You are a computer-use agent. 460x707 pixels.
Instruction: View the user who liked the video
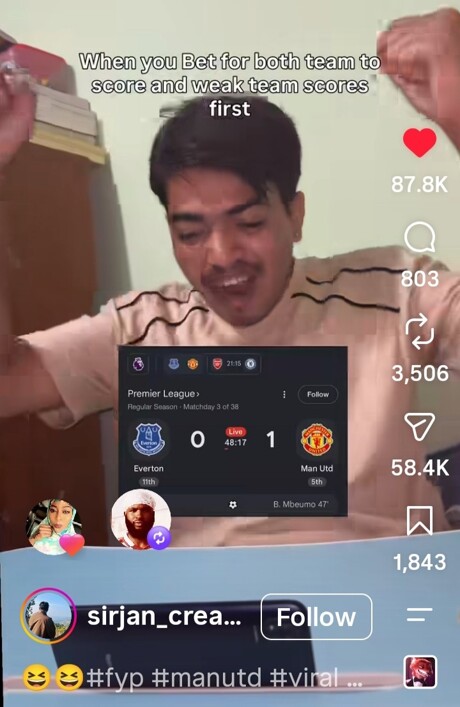click(54, 526)
